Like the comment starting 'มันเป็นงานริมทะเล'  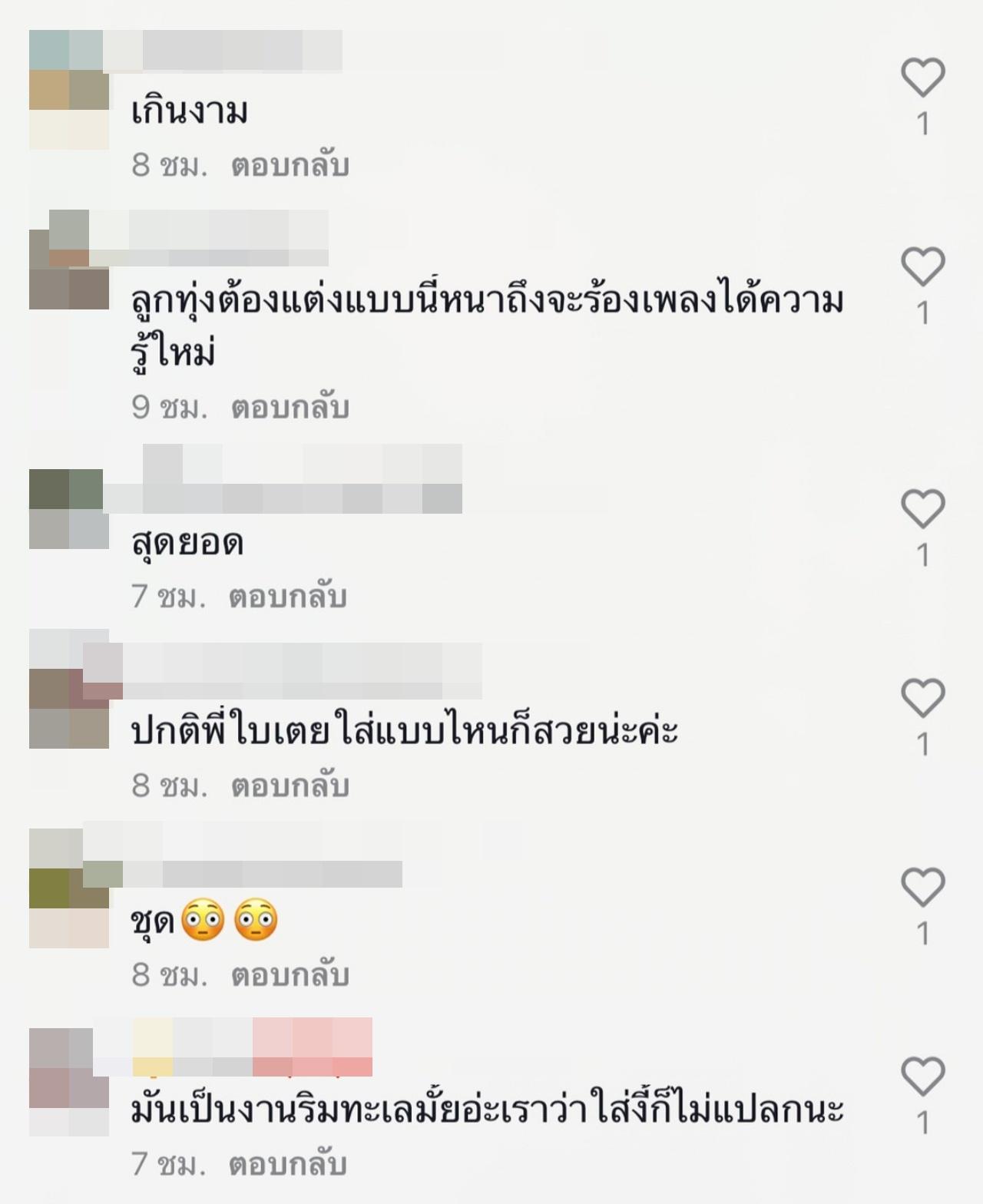(x=922, y=1077)
